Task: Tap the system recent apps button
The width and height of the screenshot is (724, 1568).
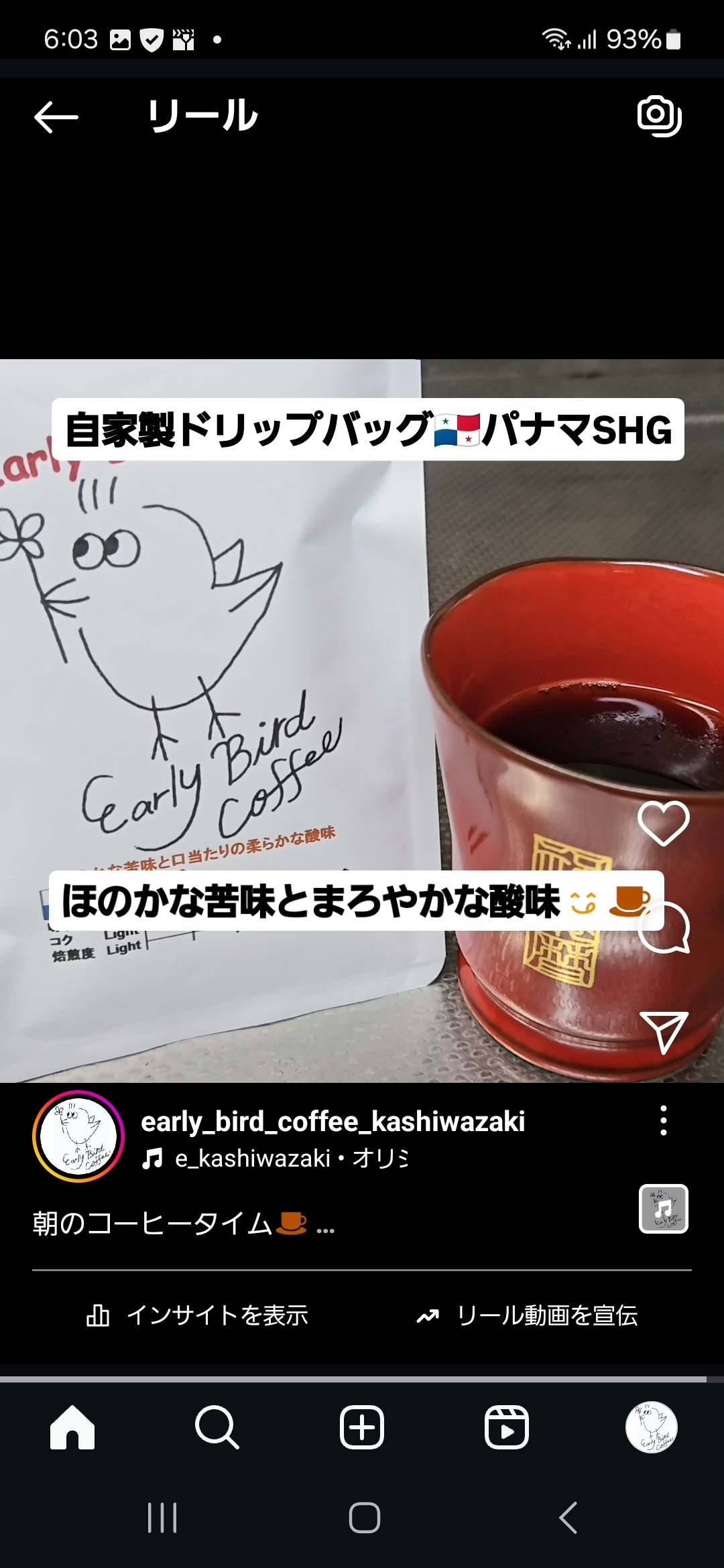Action: [162, 1518]
